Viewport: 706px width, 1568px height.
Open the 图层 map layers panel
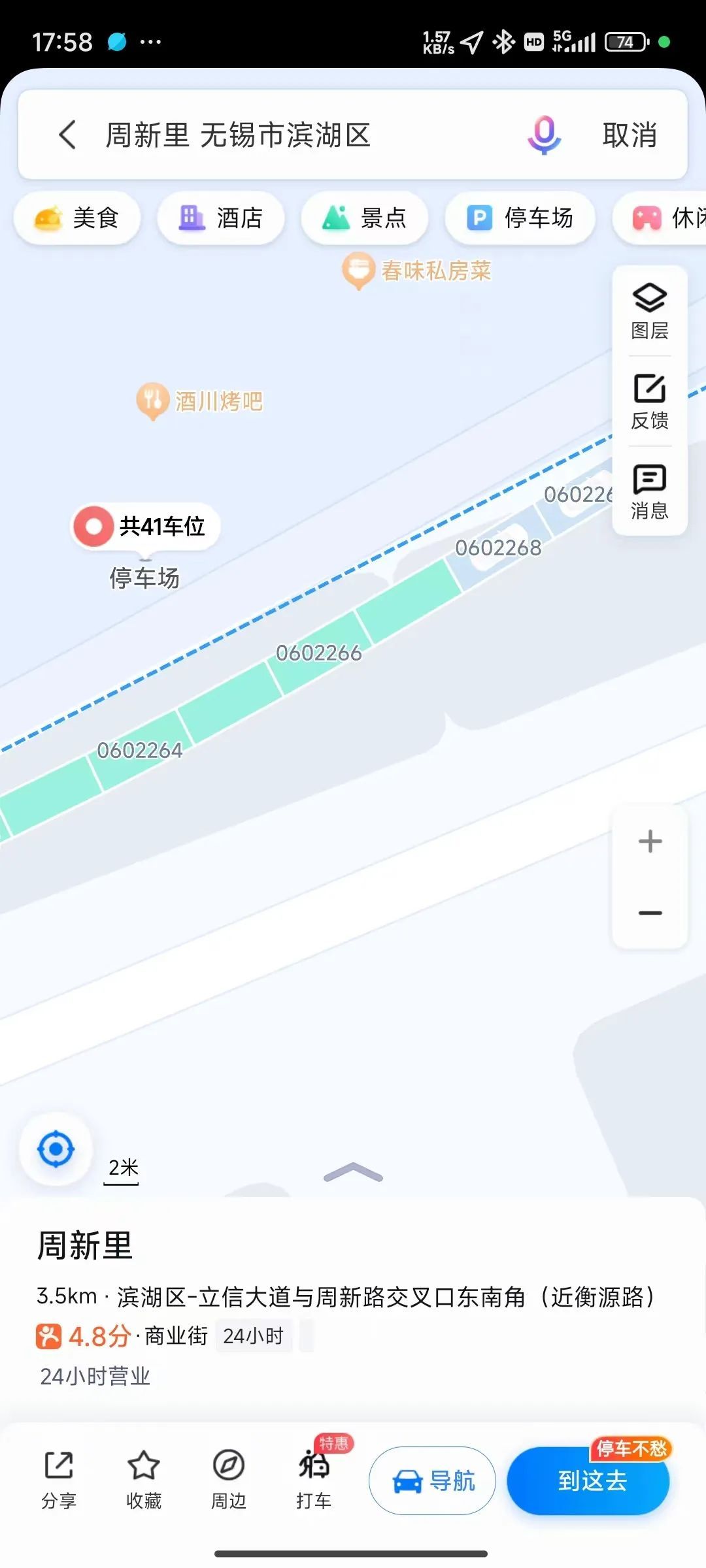649,312
